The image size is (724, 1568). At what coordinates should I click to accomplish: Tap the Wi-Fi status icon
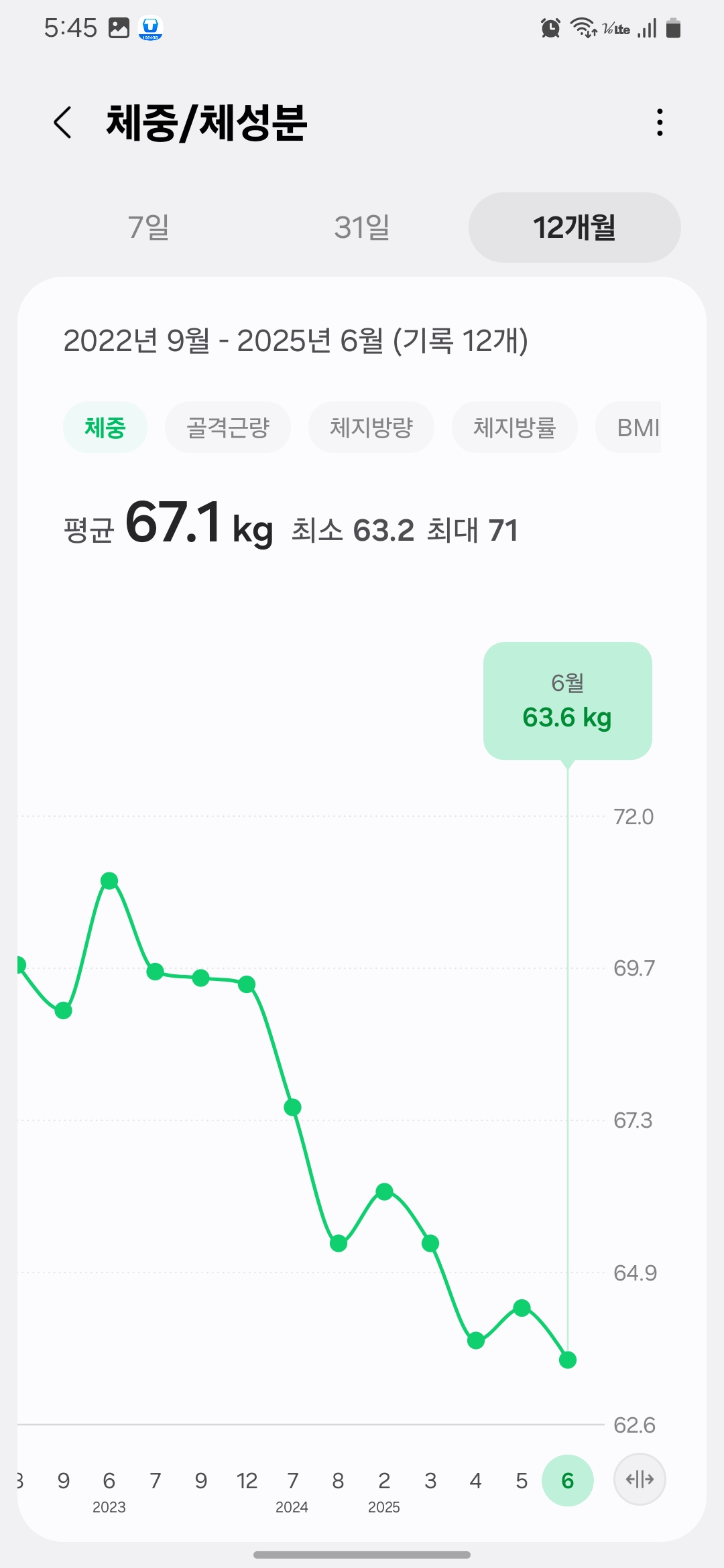[x=581, y=27]
